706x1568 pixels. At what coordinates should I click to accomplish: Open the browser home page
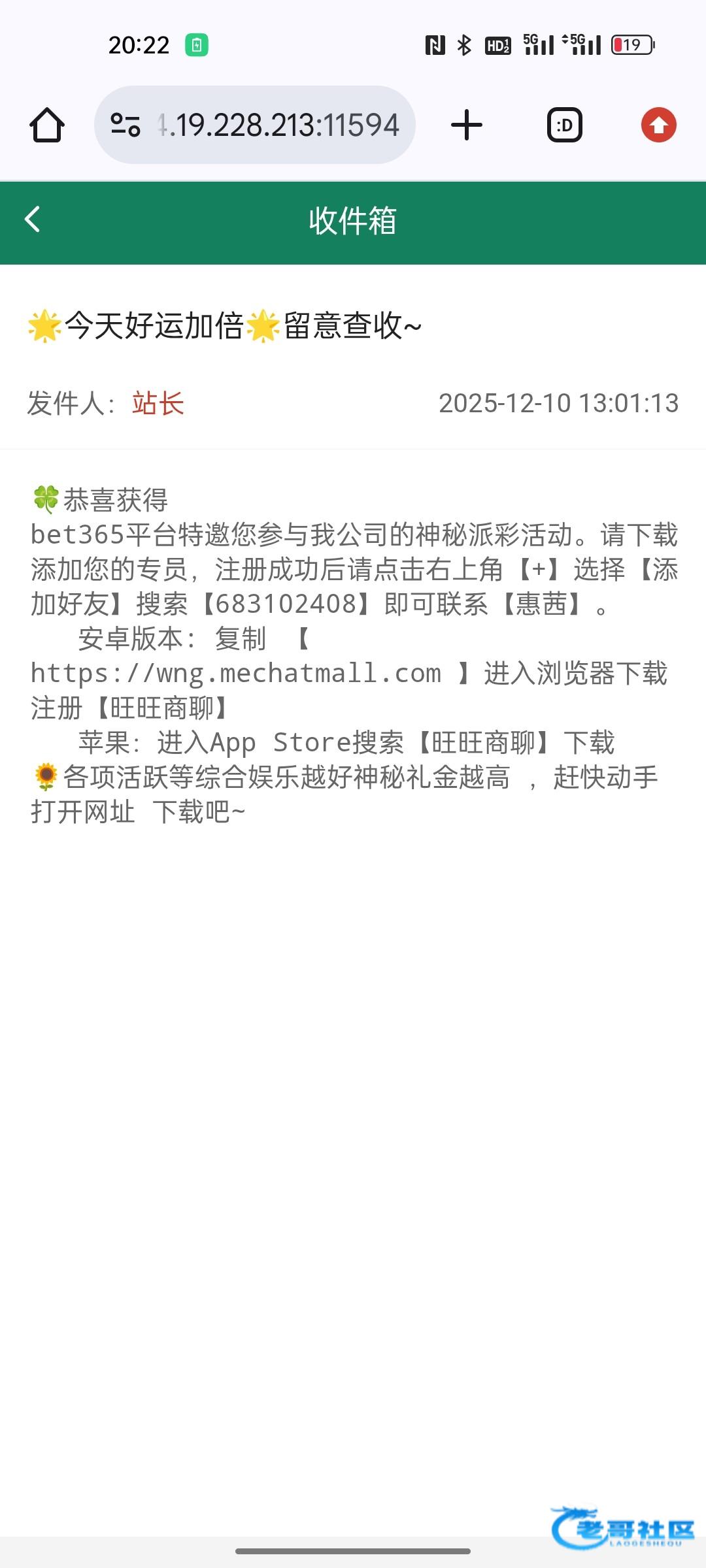(x=47, y=125)
